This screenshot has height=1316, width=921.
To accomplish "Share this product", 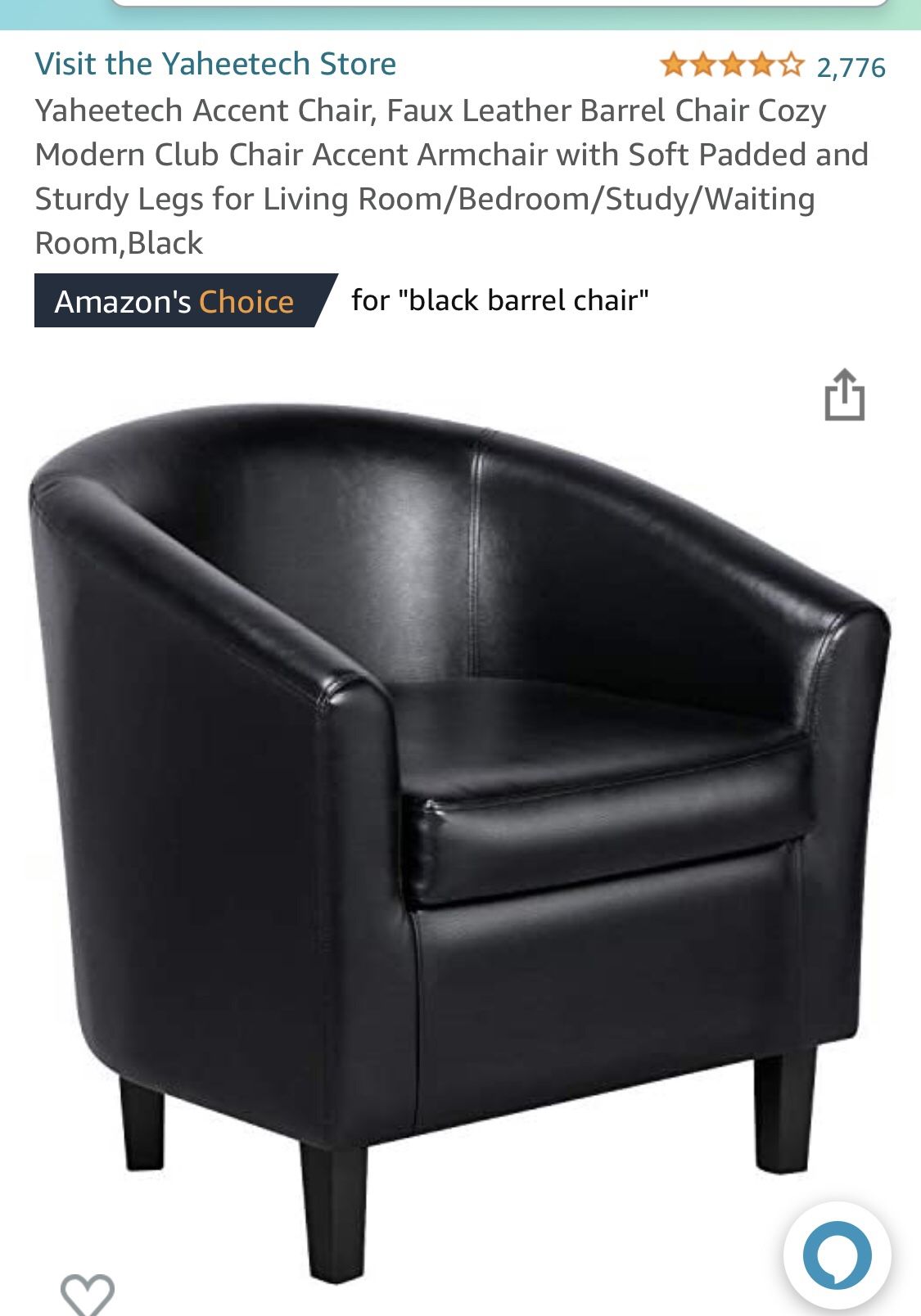I will tap(844, 396).
